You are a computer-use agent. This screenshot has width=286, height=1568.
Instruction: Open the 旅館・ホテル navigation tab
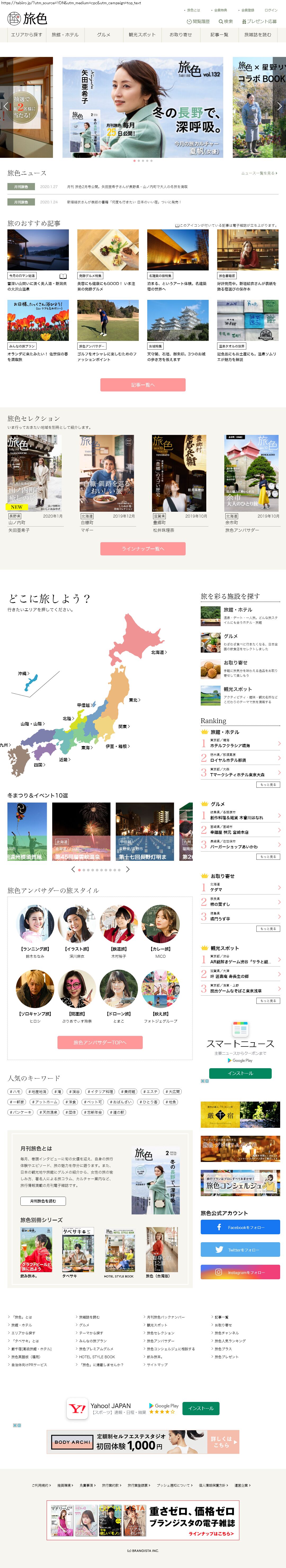coord(65,35)
